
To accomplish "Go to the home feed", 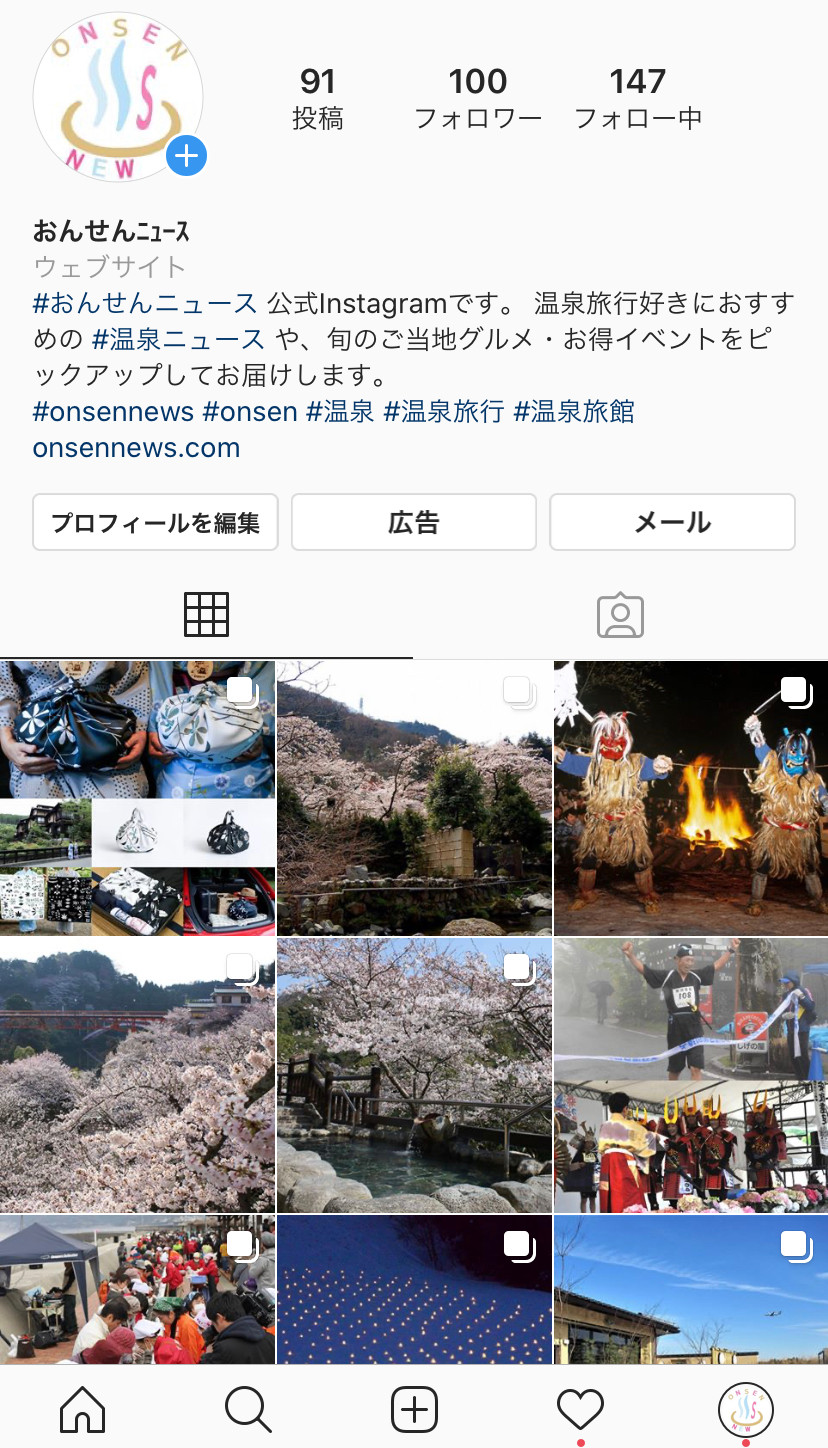I will tap(83, 1410).
